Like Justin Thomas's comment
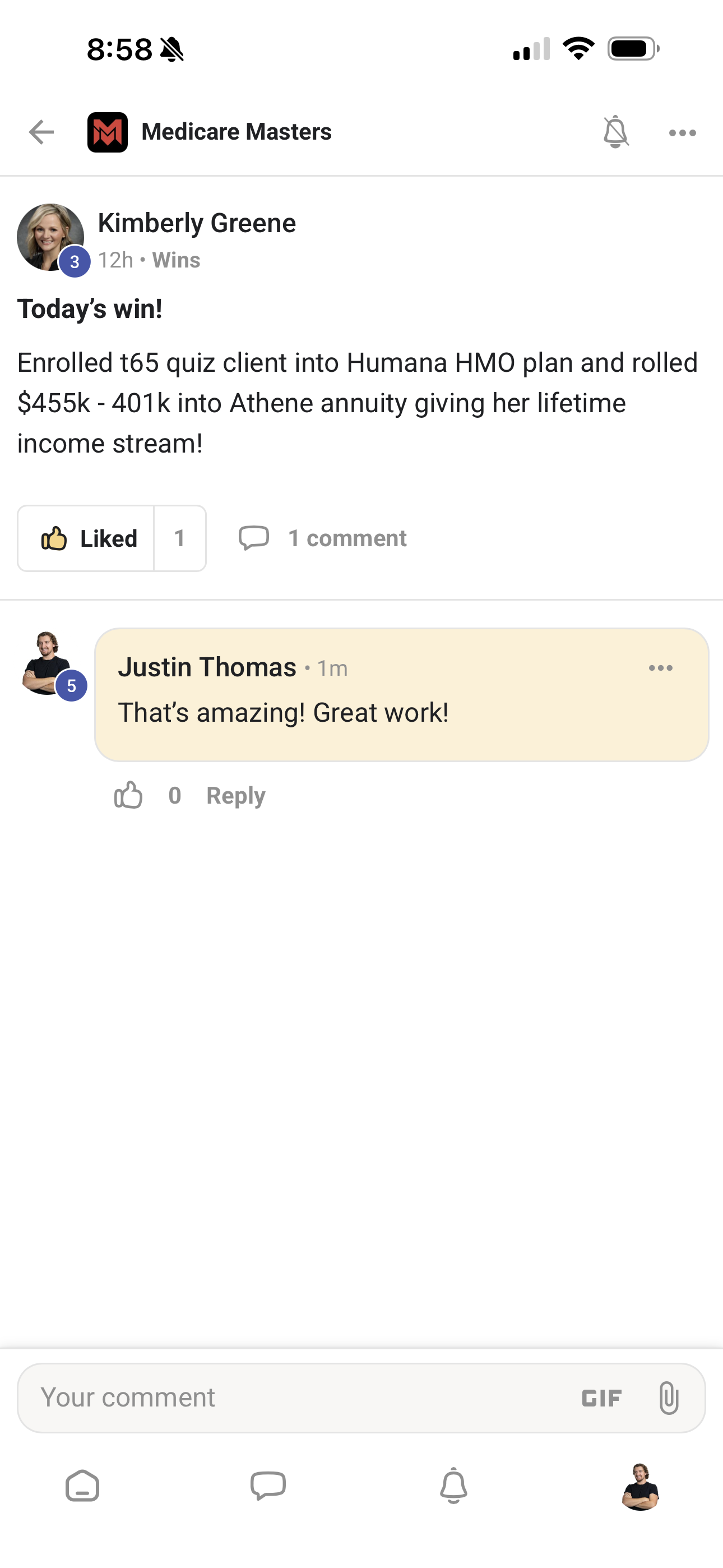 click(128, 796)
